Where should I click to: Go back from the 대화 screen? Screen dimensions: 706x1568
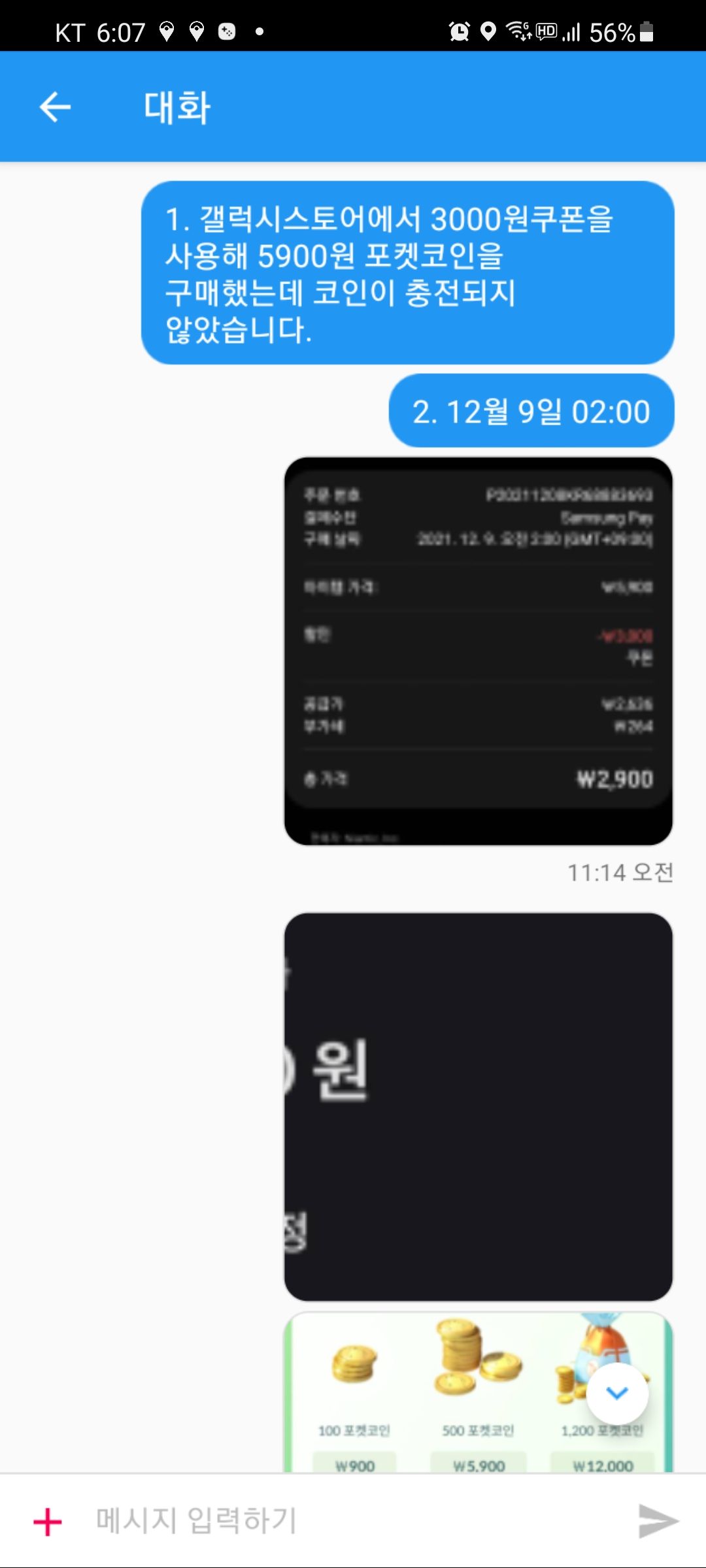tap(55, 107)
